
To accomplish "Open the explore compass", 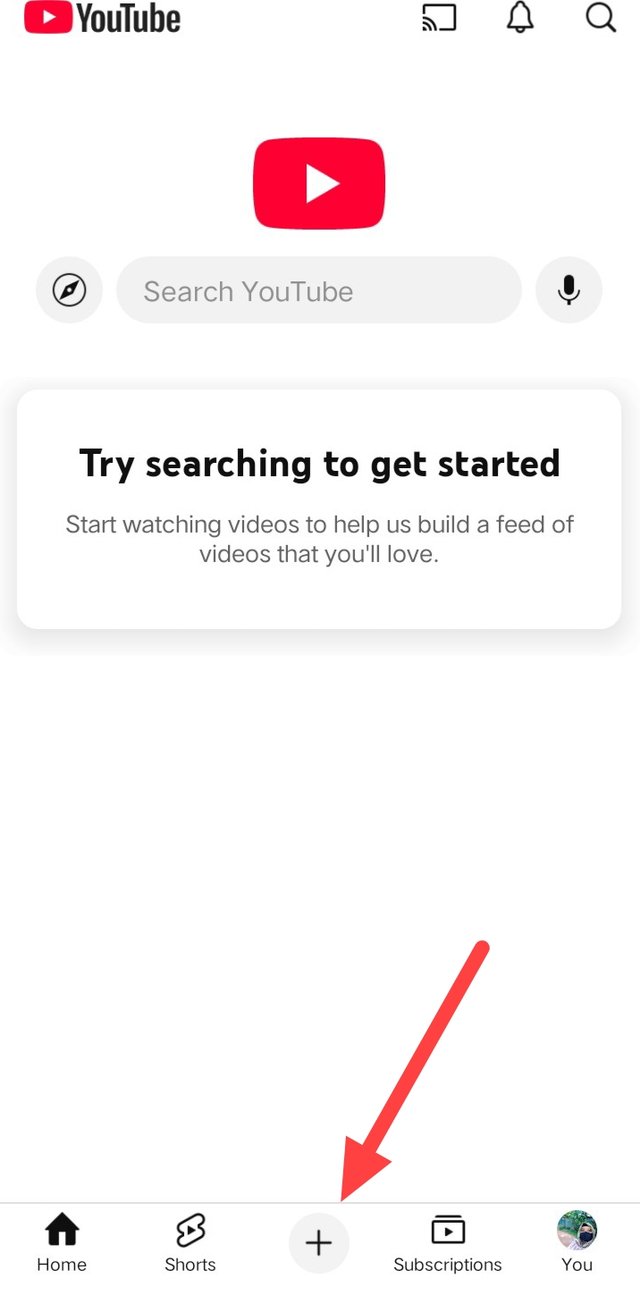I will [69, 291].
